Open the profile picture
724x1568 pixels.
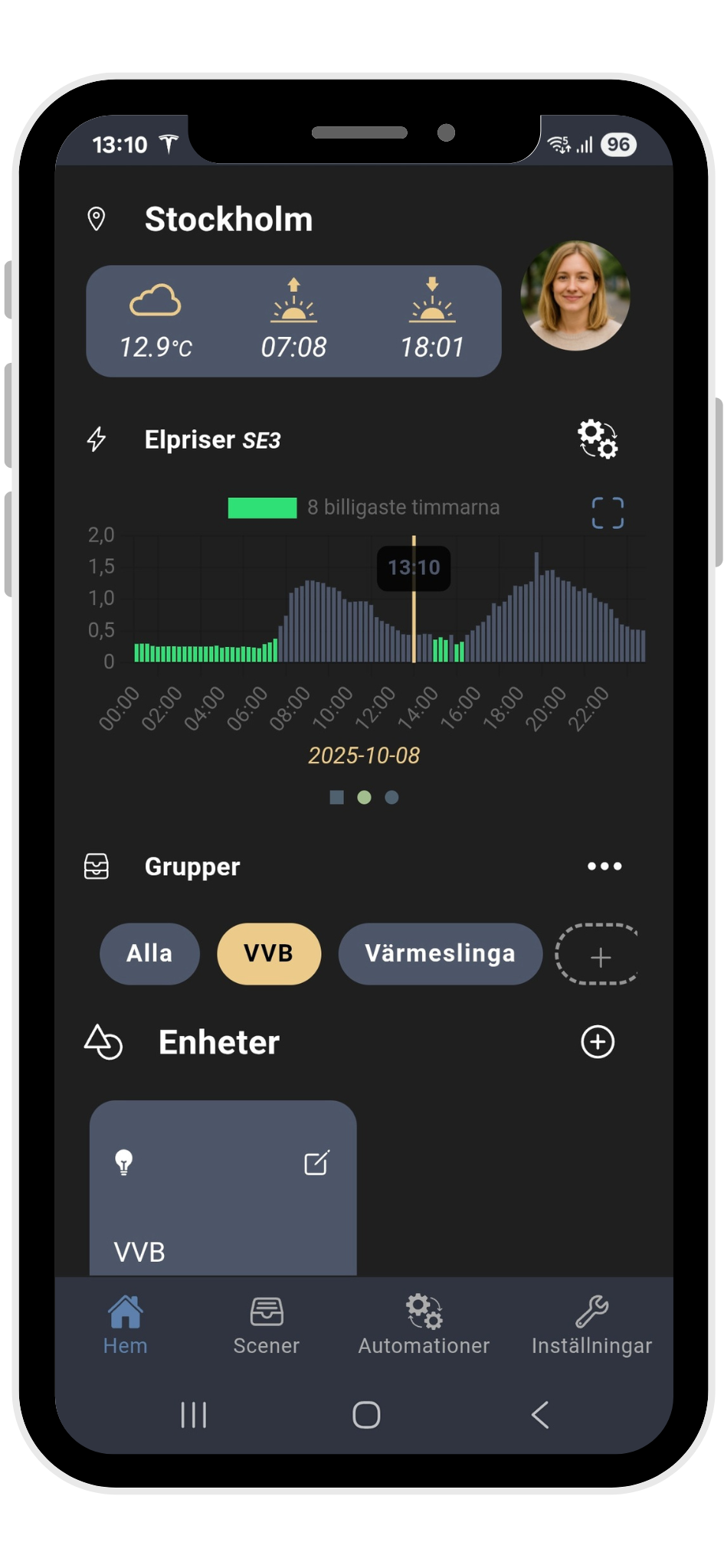coord(575,296)
